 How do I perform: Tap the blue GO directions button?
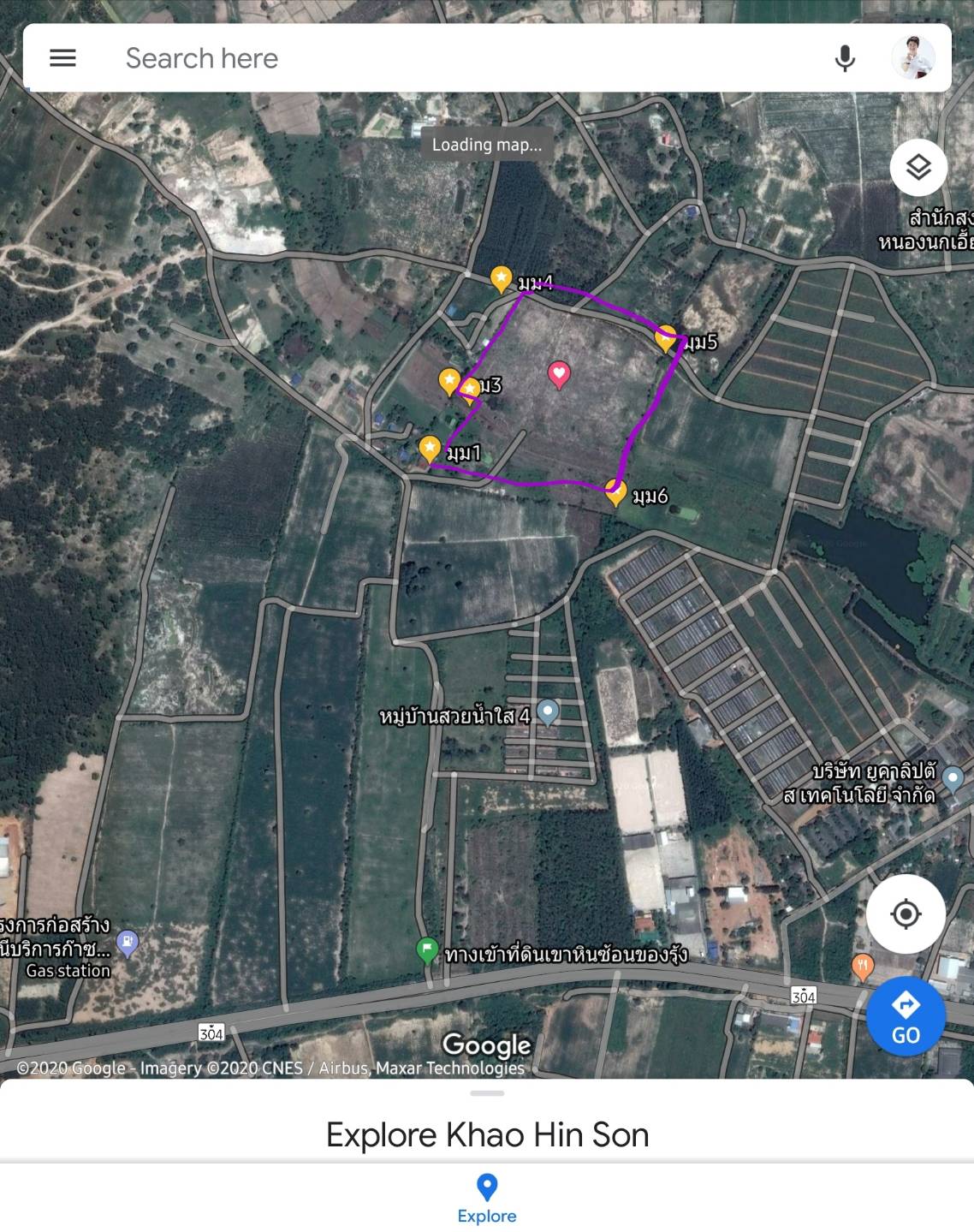[x=906, y=1016]
